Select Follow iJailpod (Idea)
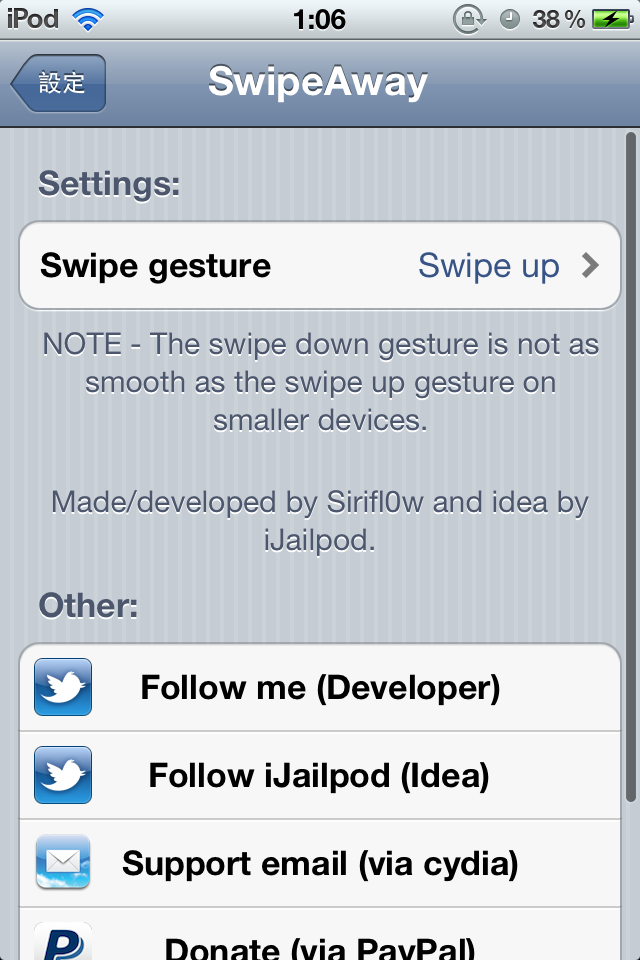 pos(320,776)
